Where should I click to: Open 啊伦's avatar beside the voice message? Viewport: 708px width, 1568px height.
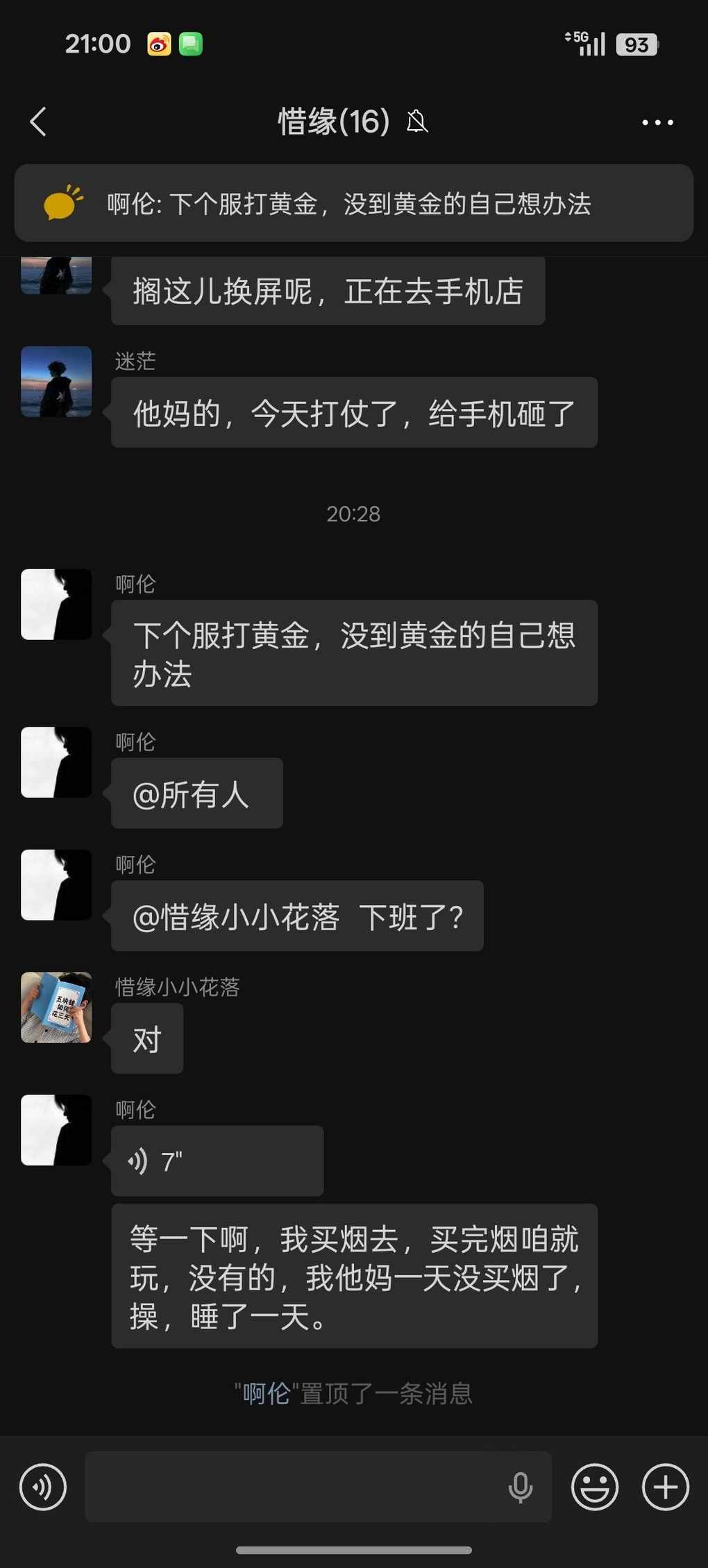pyautogui.click(x=56, y=1130)
